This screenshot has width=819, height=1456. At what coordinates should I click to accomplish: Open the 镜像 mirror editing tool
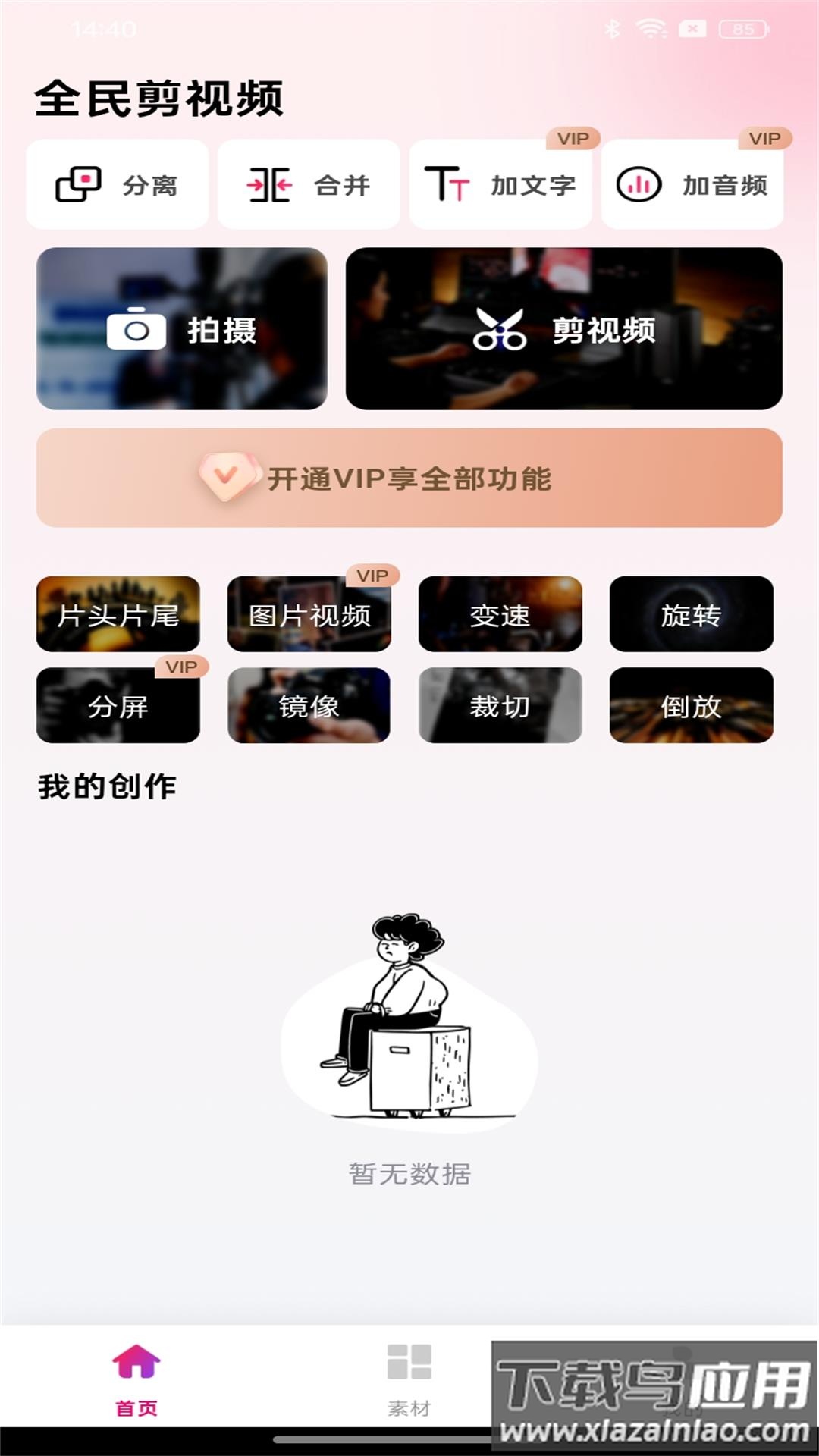(x=309, y=705)
